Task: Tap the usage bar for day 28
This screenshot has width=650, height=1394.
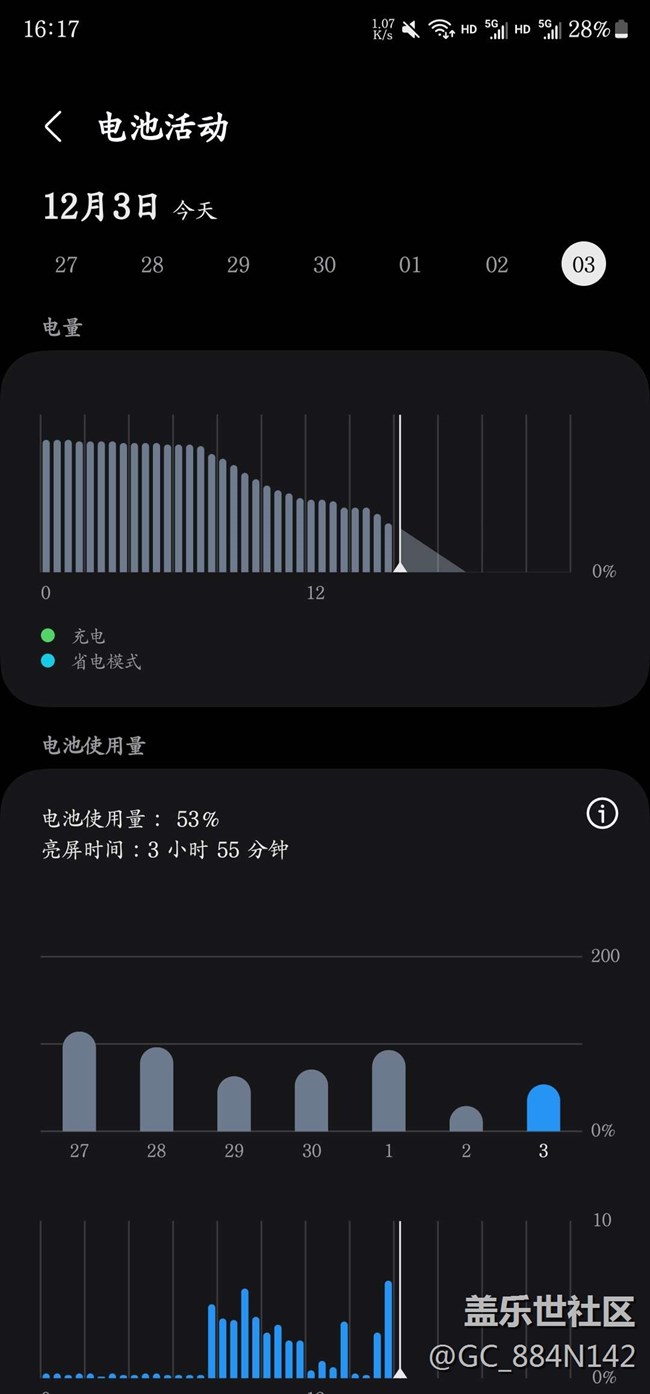Action: coord(156,1090)
